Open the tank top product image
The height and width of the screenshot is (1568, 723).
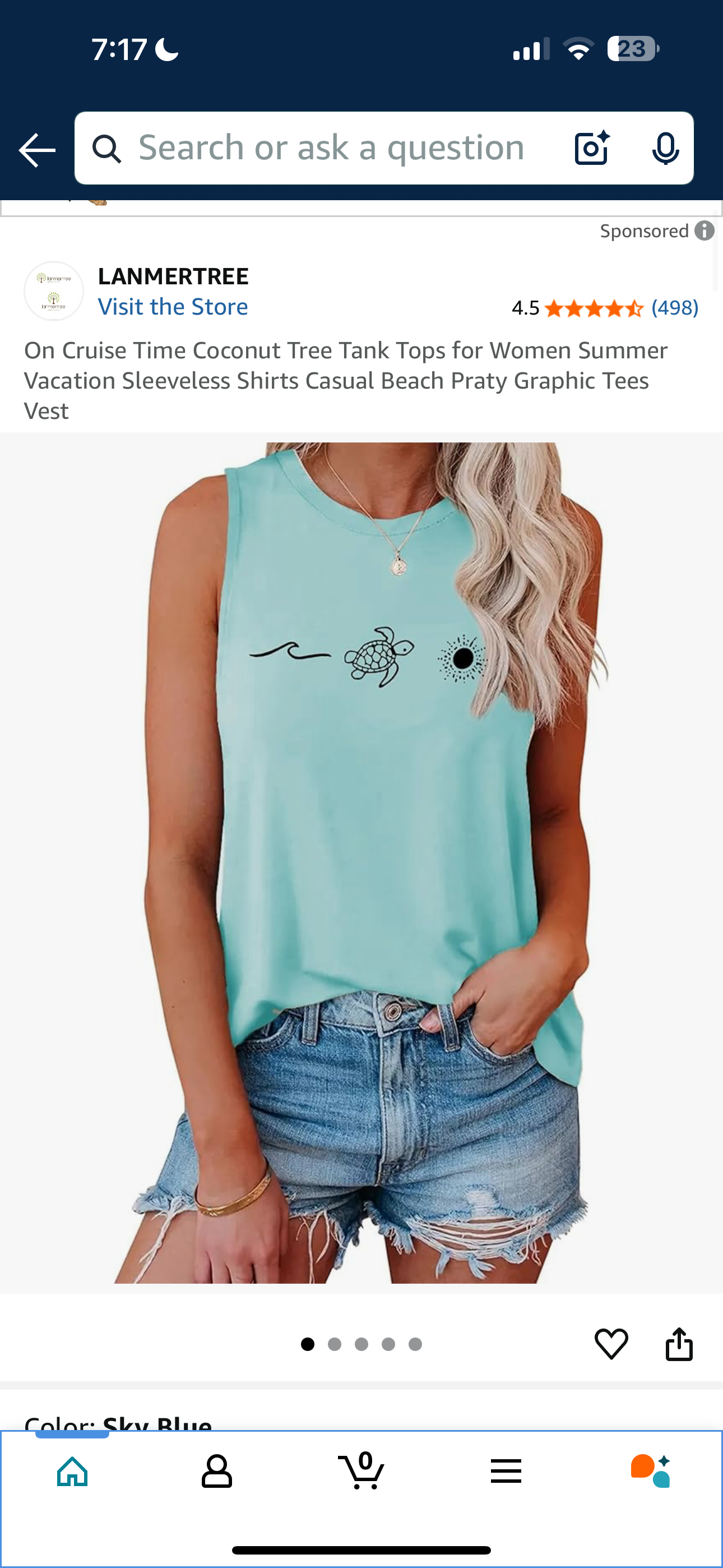(x=361, y=862)
